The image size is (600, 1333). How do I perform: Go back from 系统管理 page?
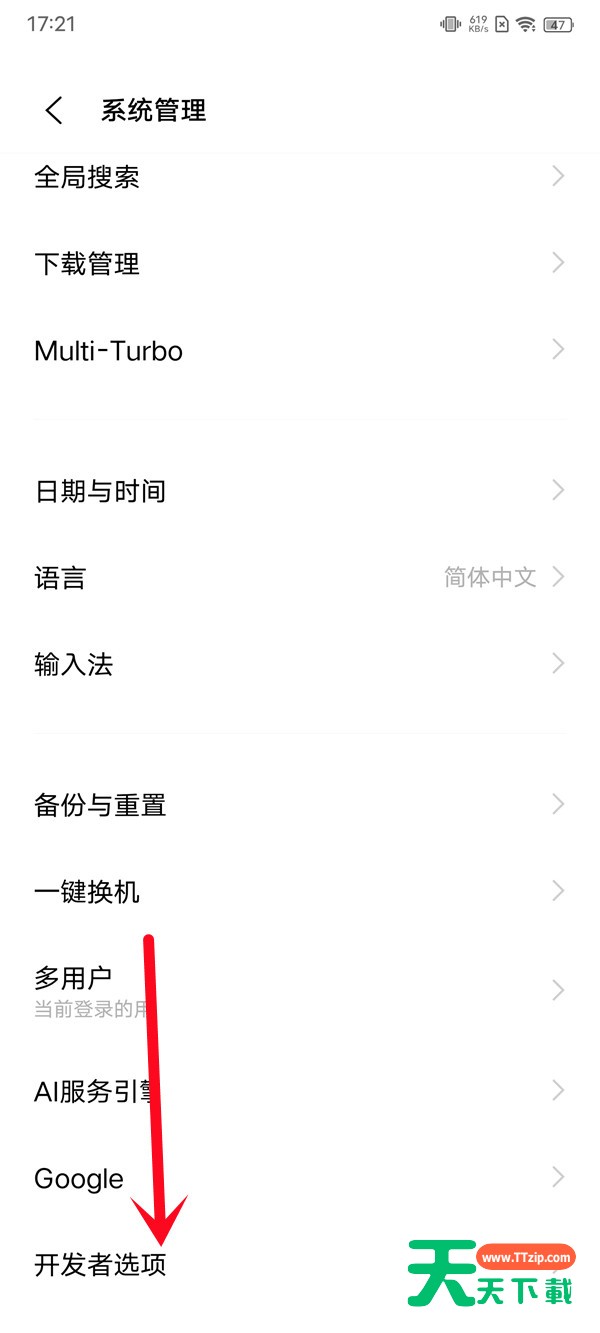tap(54, 110)
